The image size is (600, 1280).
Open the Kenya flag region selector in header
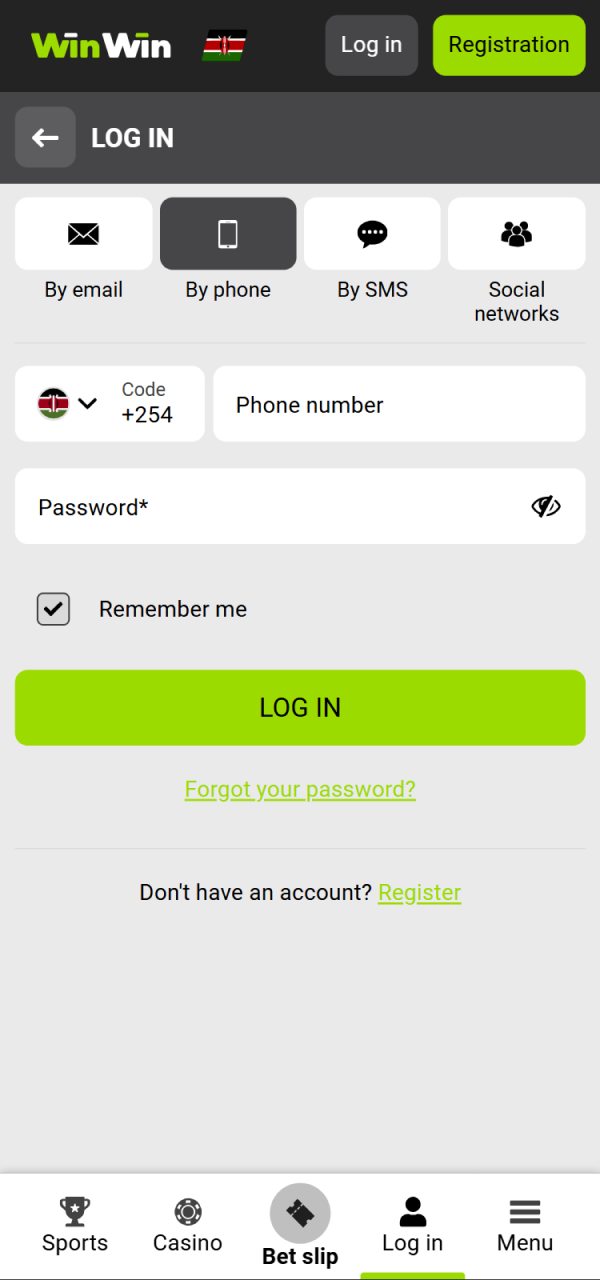(224, 45)
